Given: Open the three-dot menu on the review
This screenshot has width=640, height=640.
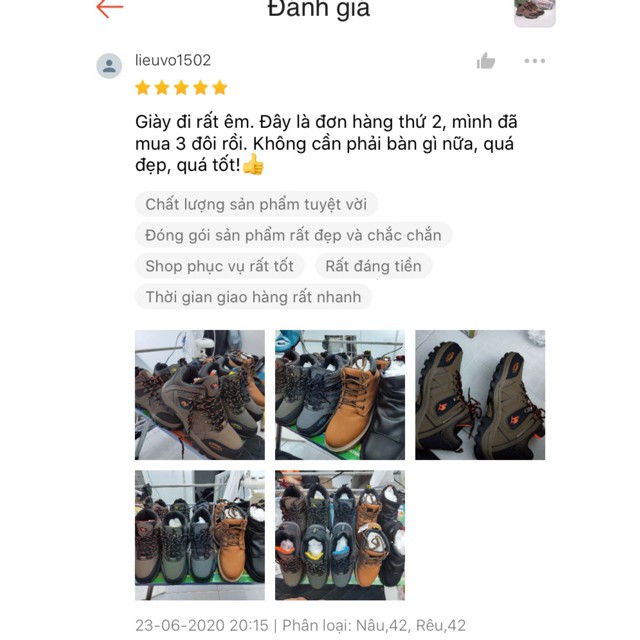Looking at the screenshot, I should (x=535, y=61).
